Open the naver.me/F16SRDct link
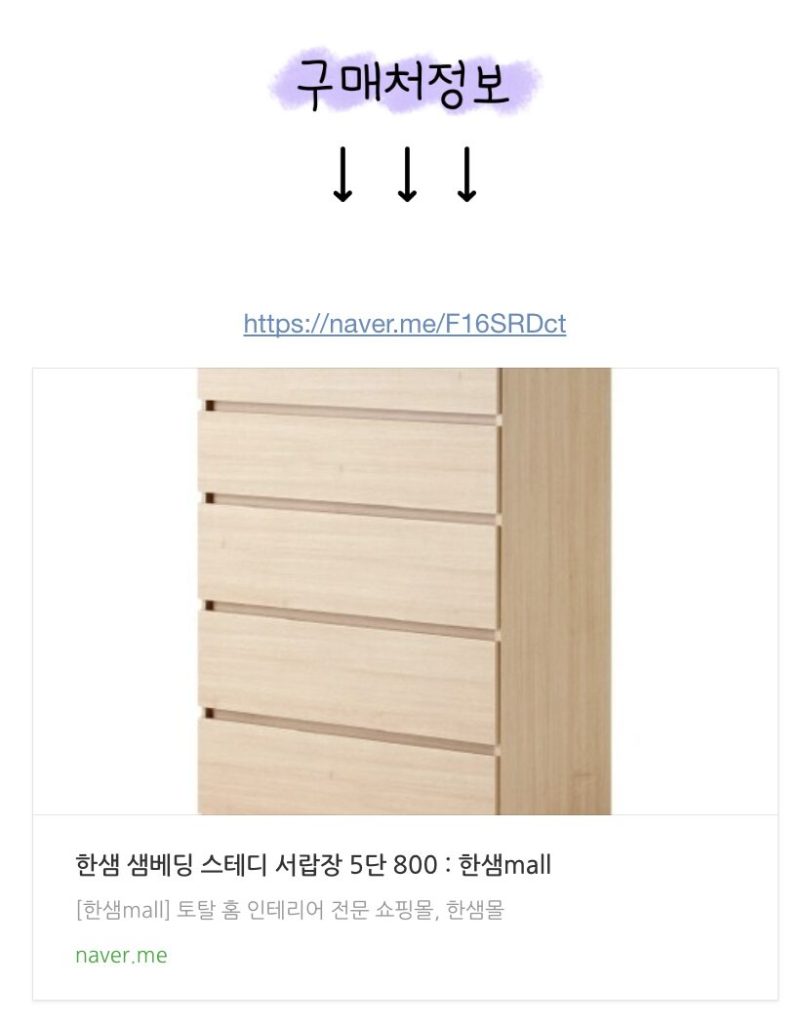The height and width of the screenshot is (1024, 804). (x=404, y=324)
